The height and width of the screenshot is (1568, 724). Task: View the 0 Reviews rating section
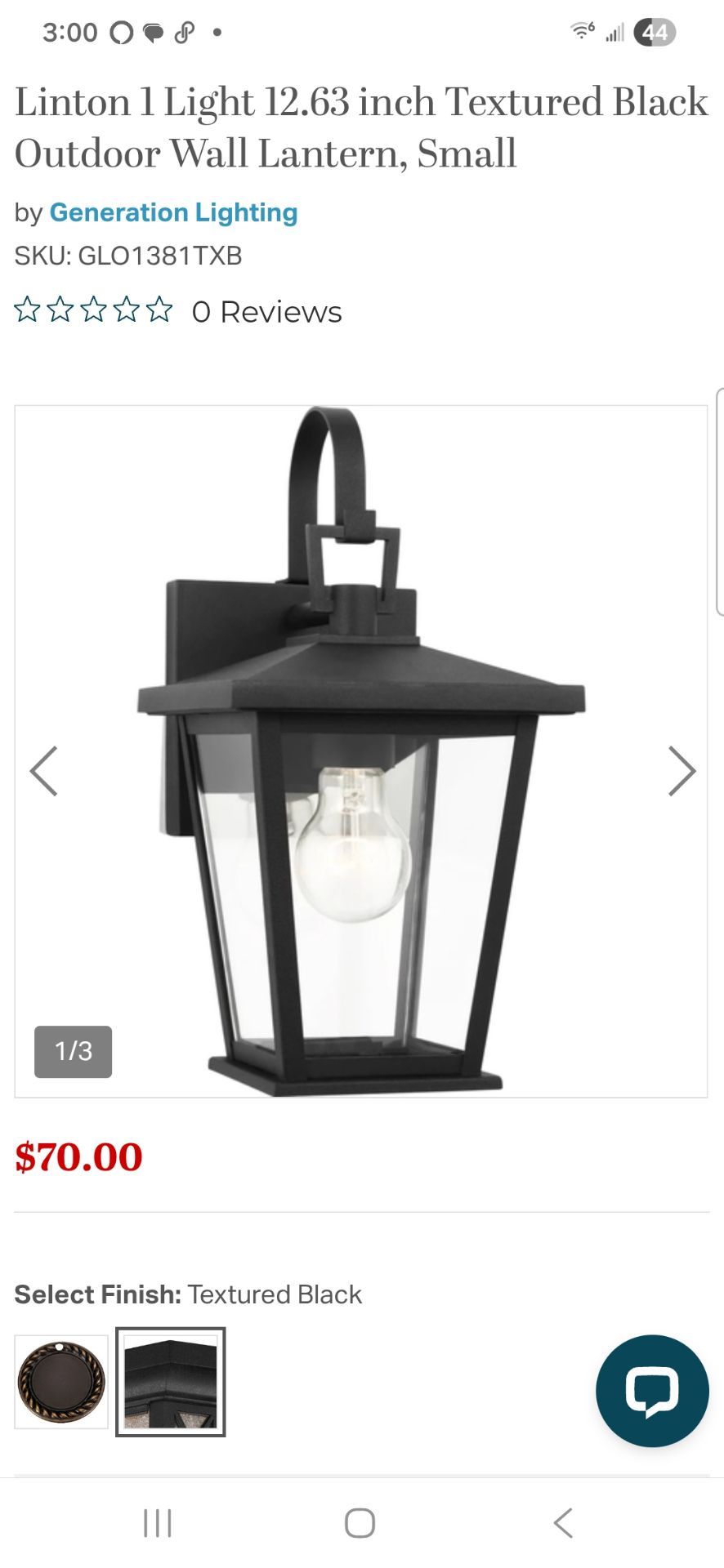[178, 311]
